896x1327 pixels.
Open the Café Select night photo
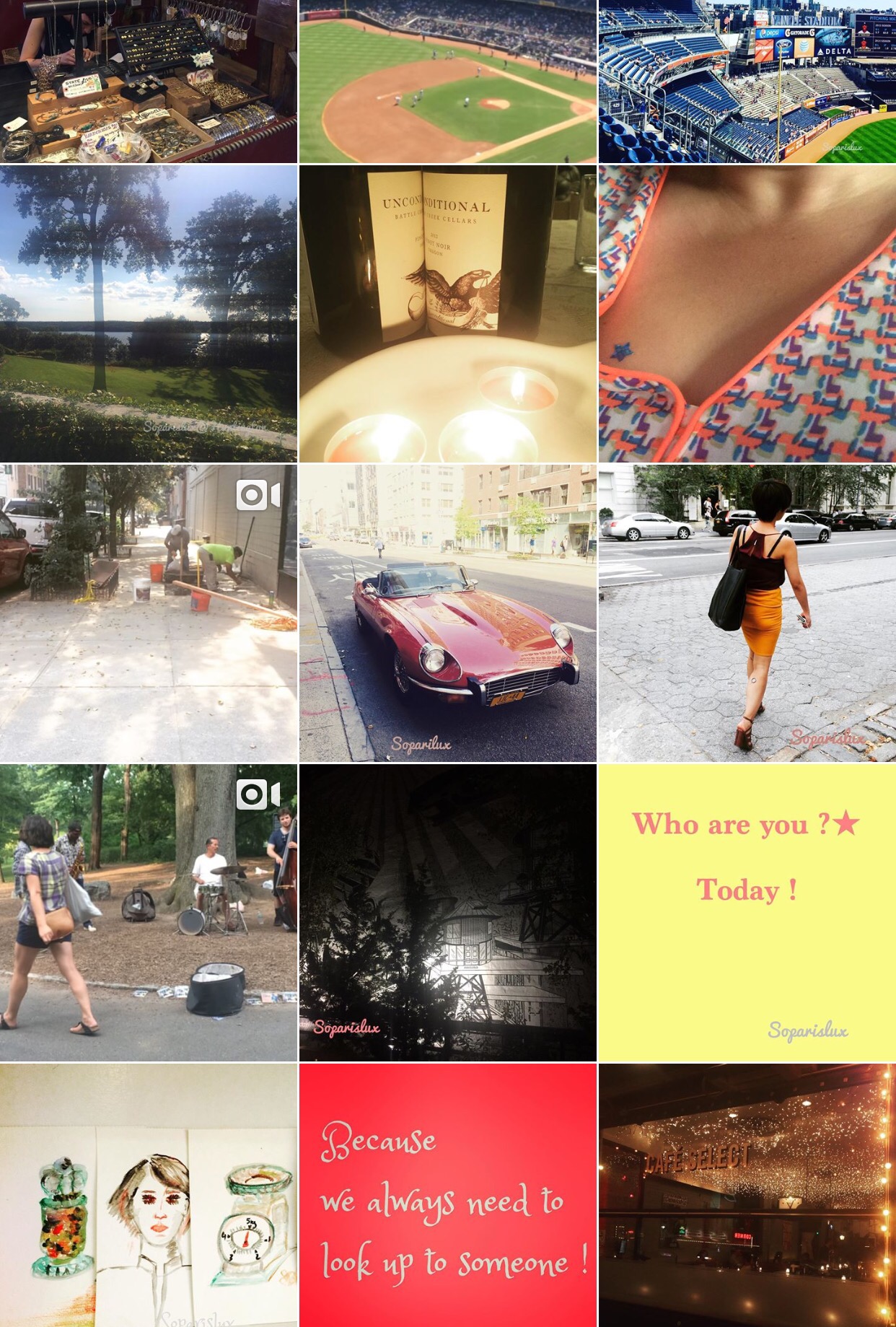pos(747,1194)
